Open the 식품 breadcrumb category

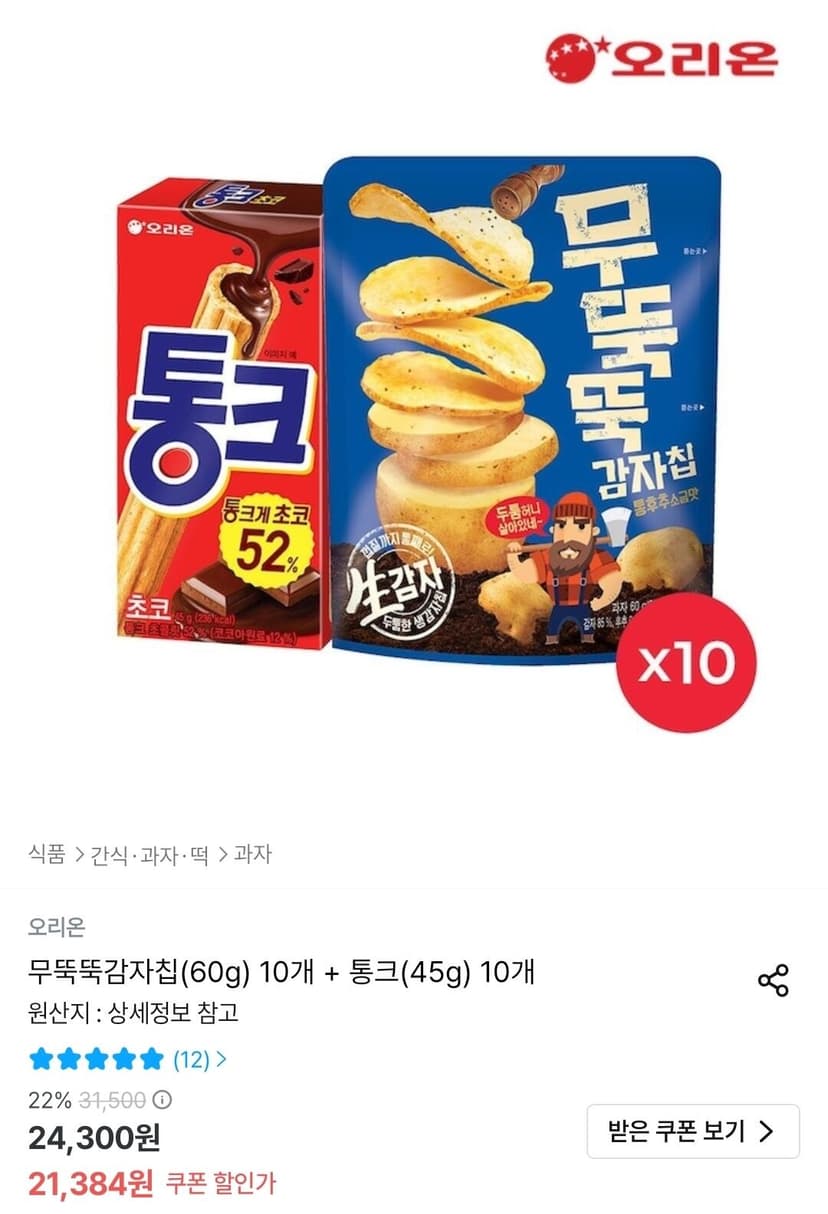46,855
